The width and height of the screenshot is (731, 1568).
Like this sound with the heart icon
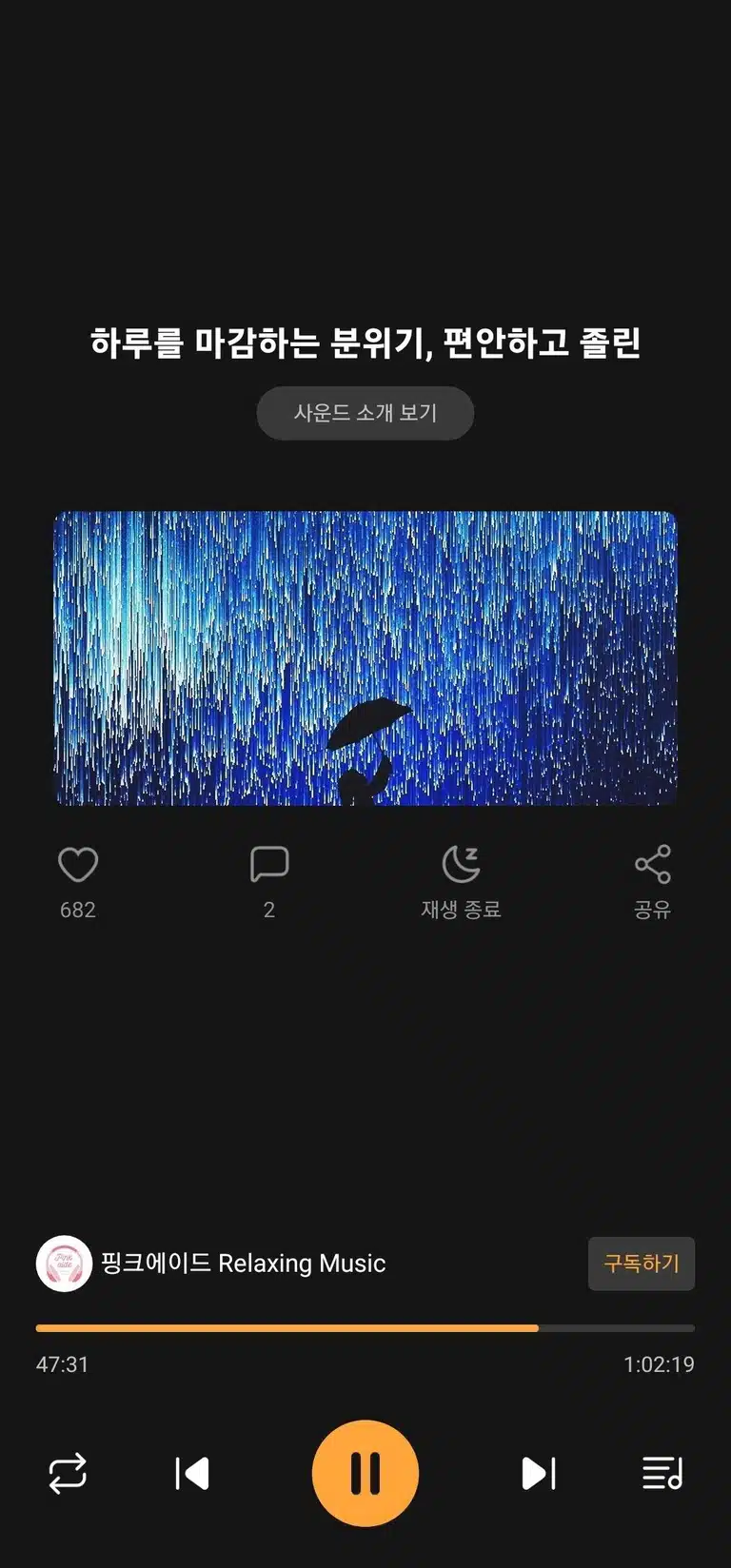coord(78,865)
